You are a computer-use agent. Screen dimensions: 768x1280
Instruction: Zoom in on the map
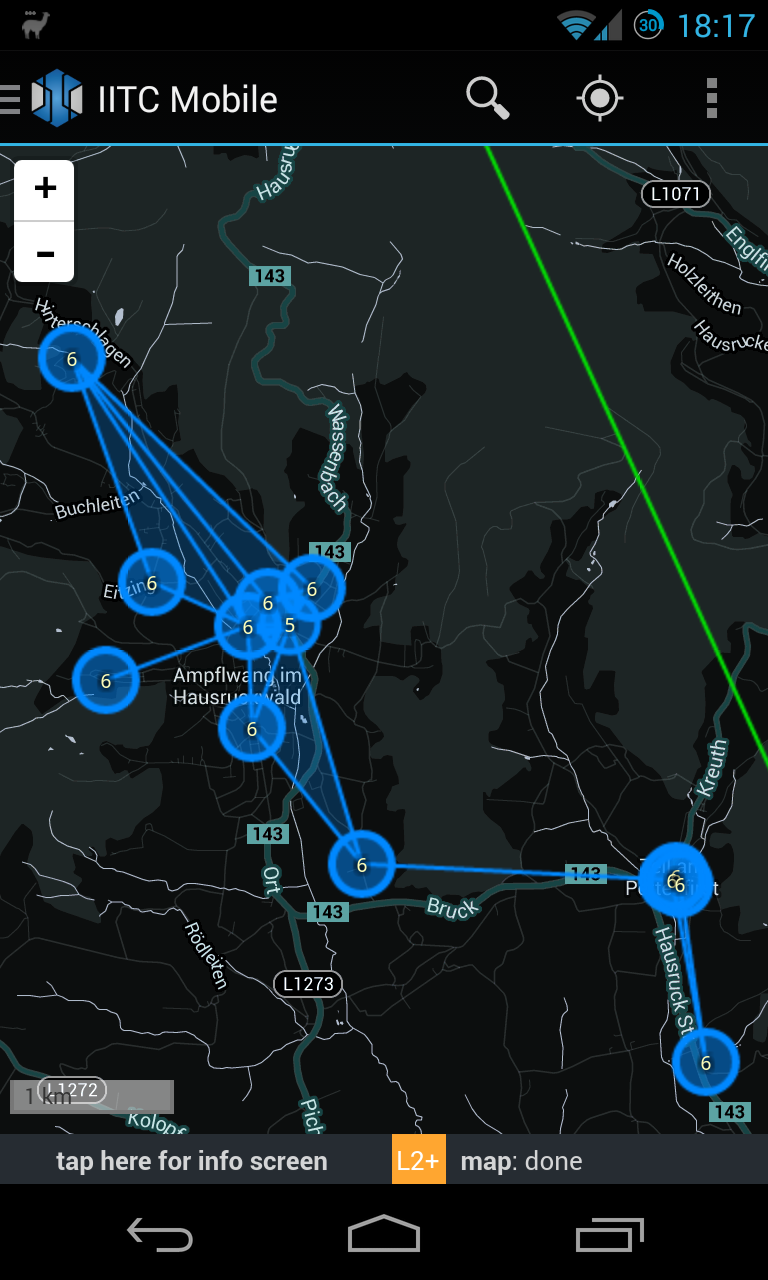[x=45, y=189]
